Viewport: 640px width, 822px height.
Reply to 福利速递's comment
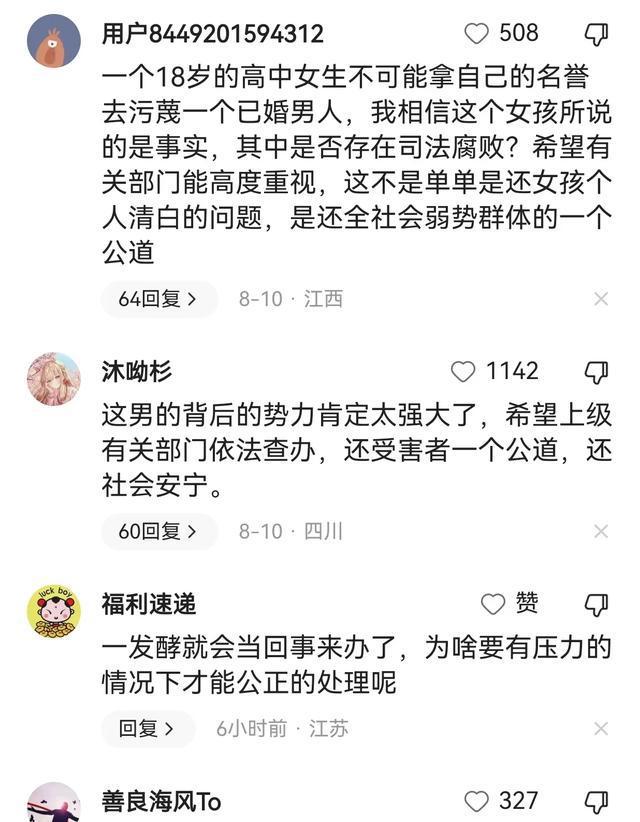point(147,729)
